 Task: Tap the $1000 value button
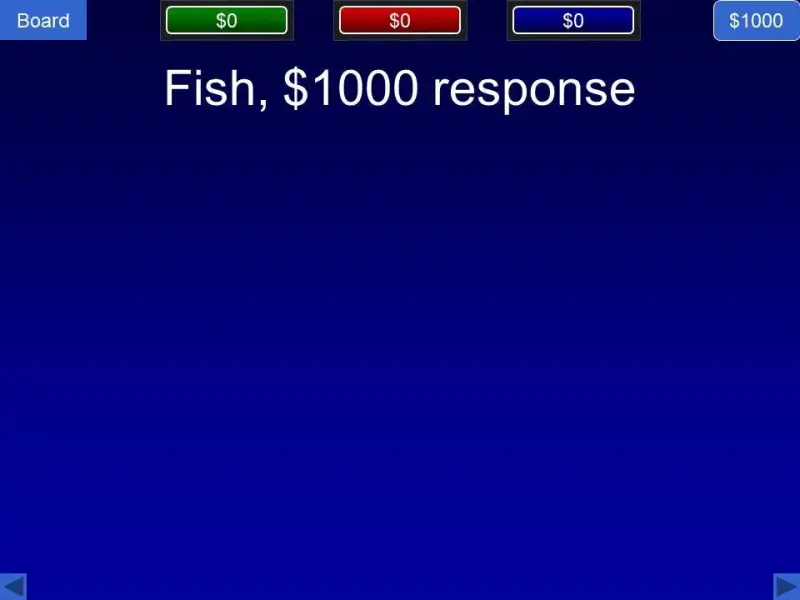[x=756, y=20]
